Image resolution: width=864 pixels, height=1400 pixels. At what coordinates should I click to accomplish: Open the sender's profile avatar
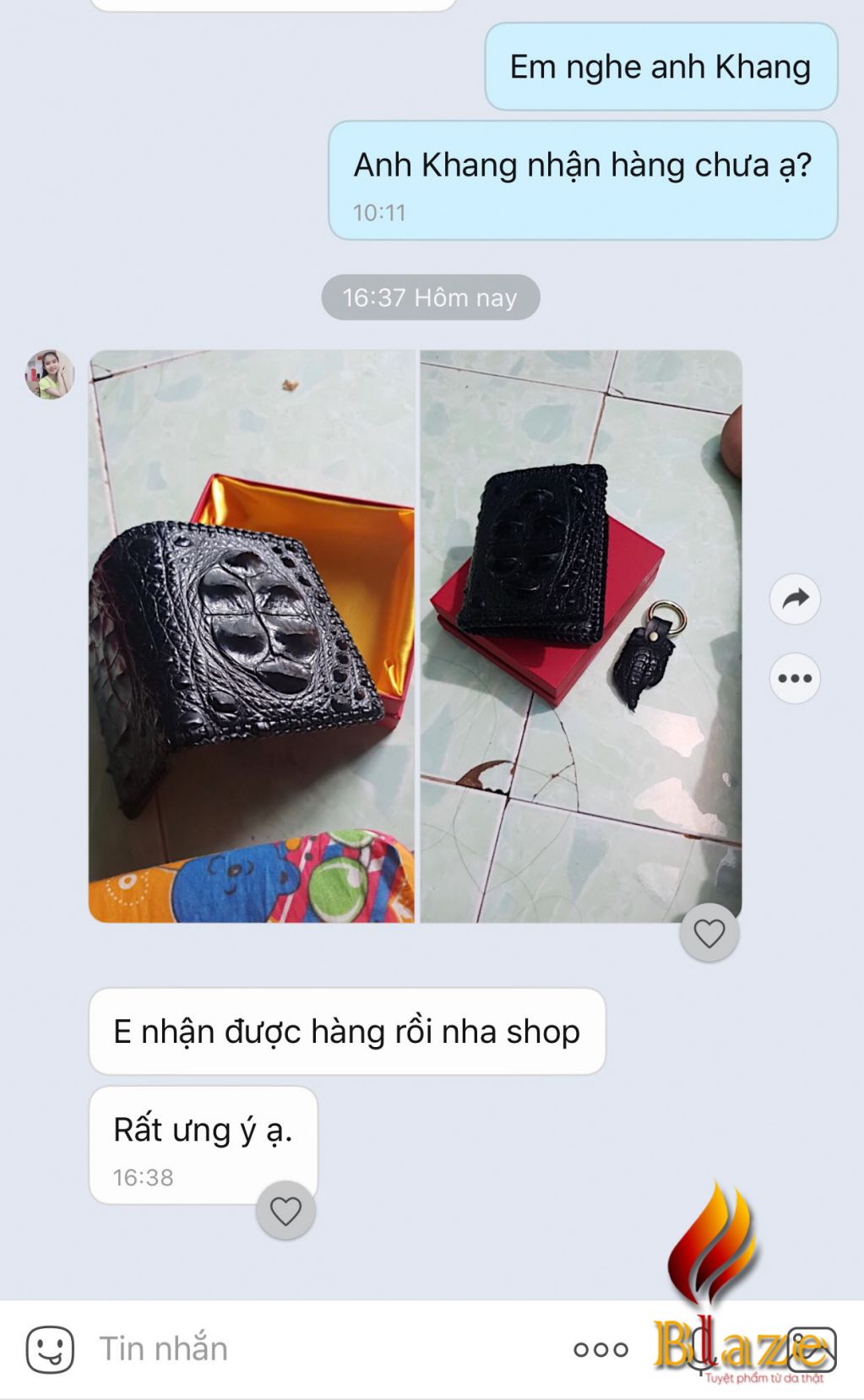pos(49,374)
